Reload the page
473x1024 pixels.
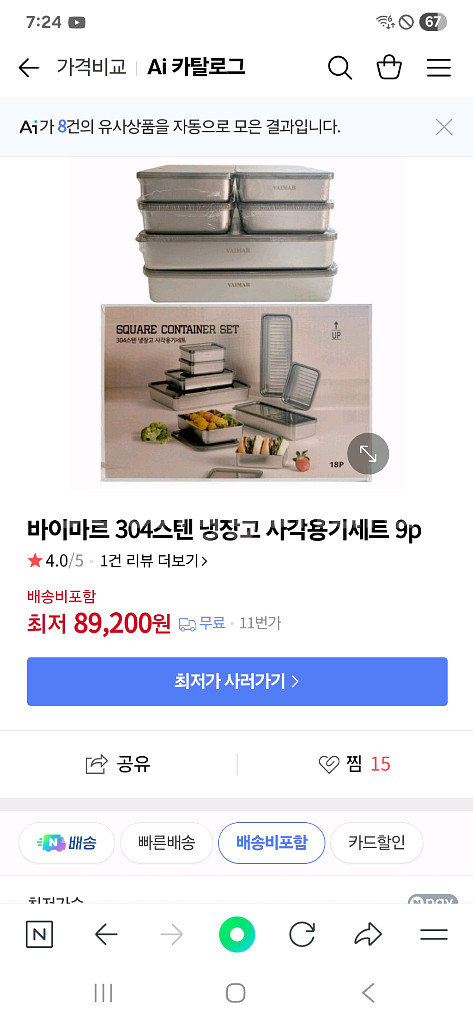tap(302, 935)
